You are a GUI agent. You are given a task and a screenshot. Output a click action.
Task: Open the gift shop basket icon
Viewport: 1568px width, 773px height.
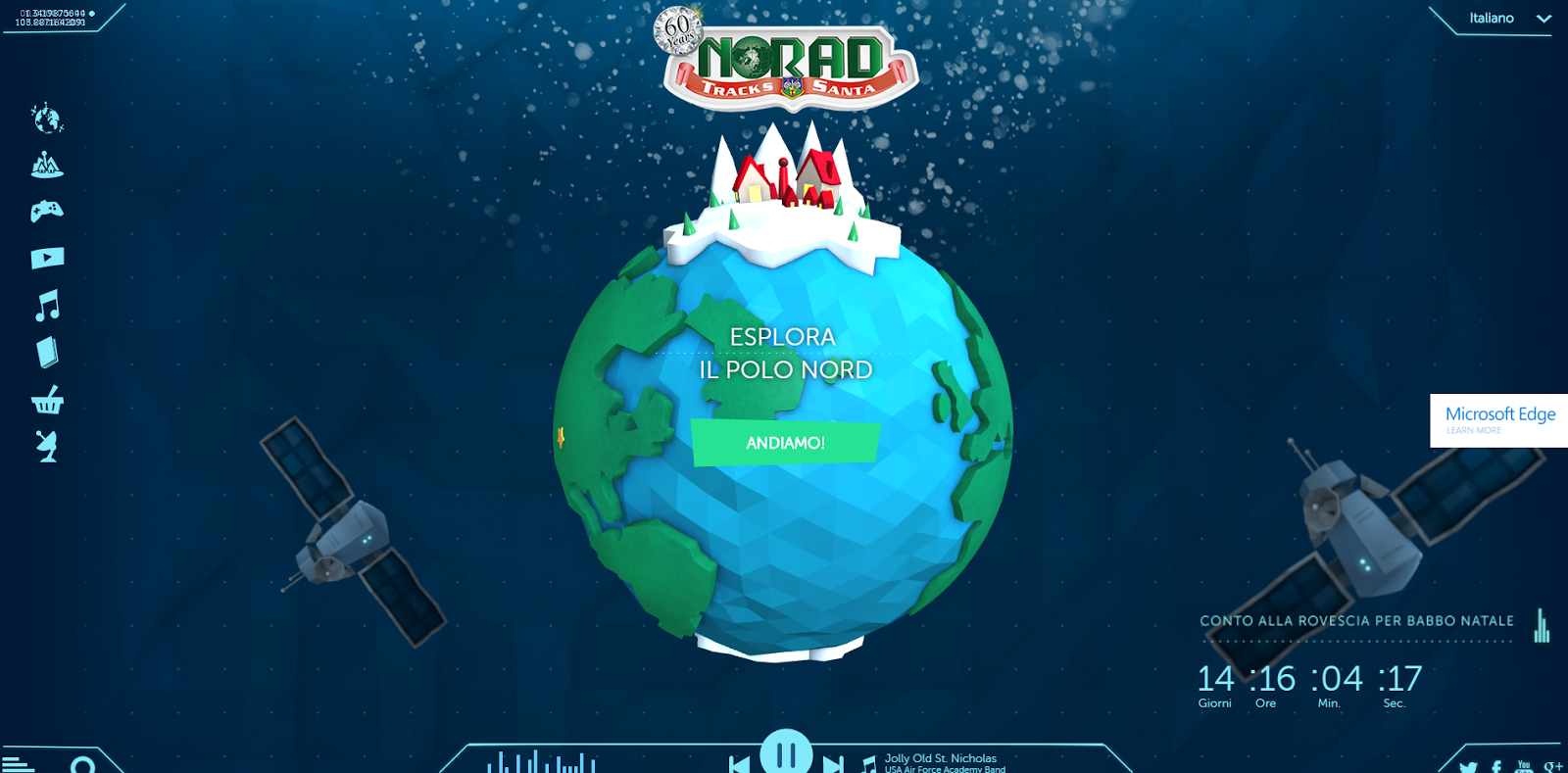point(47,399)
